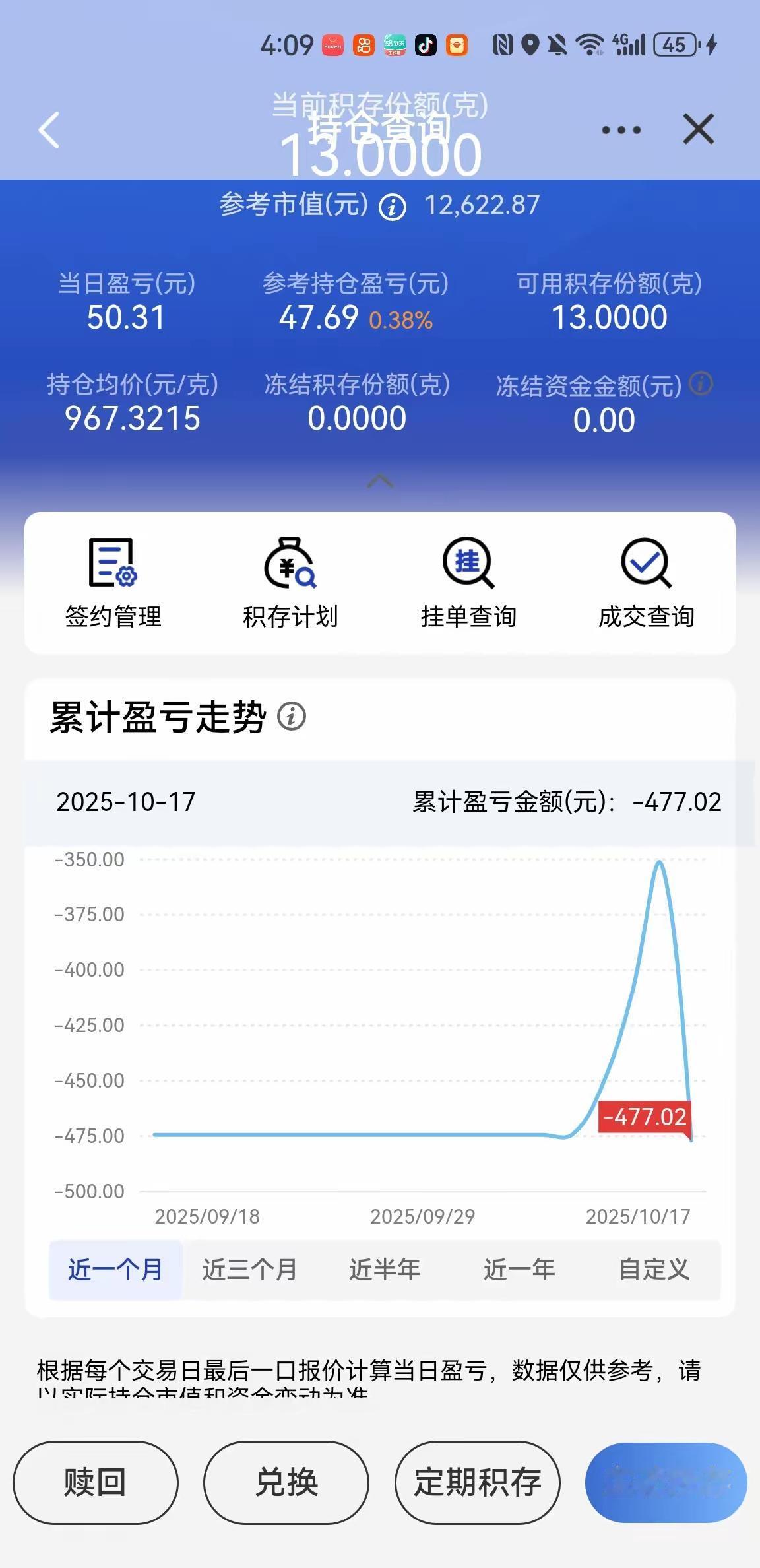Switch to 近三个月 range
The image size is (760, 1568).
click(249, 1270)
